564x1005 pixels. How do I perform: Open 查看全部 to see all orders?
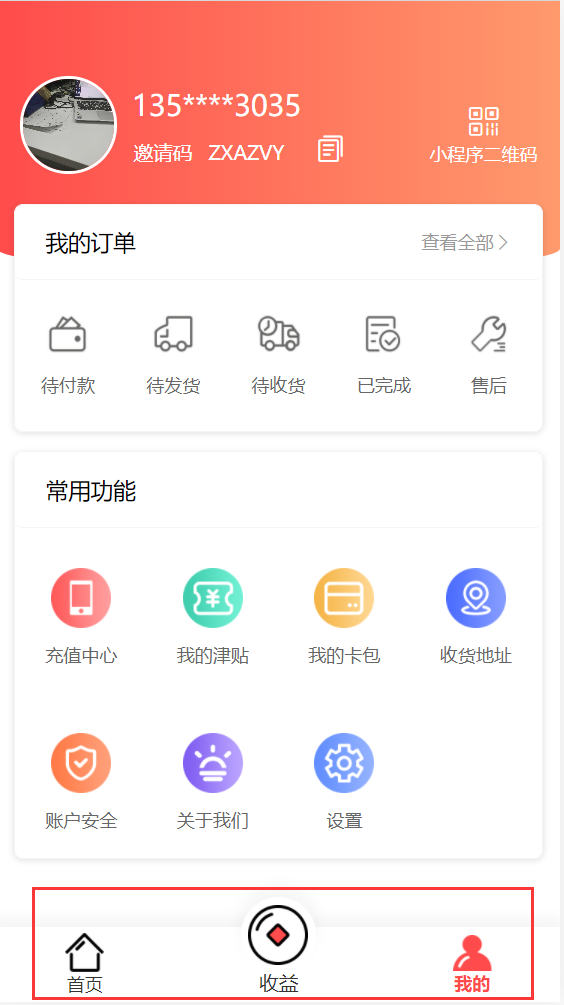tap(465, 242)
